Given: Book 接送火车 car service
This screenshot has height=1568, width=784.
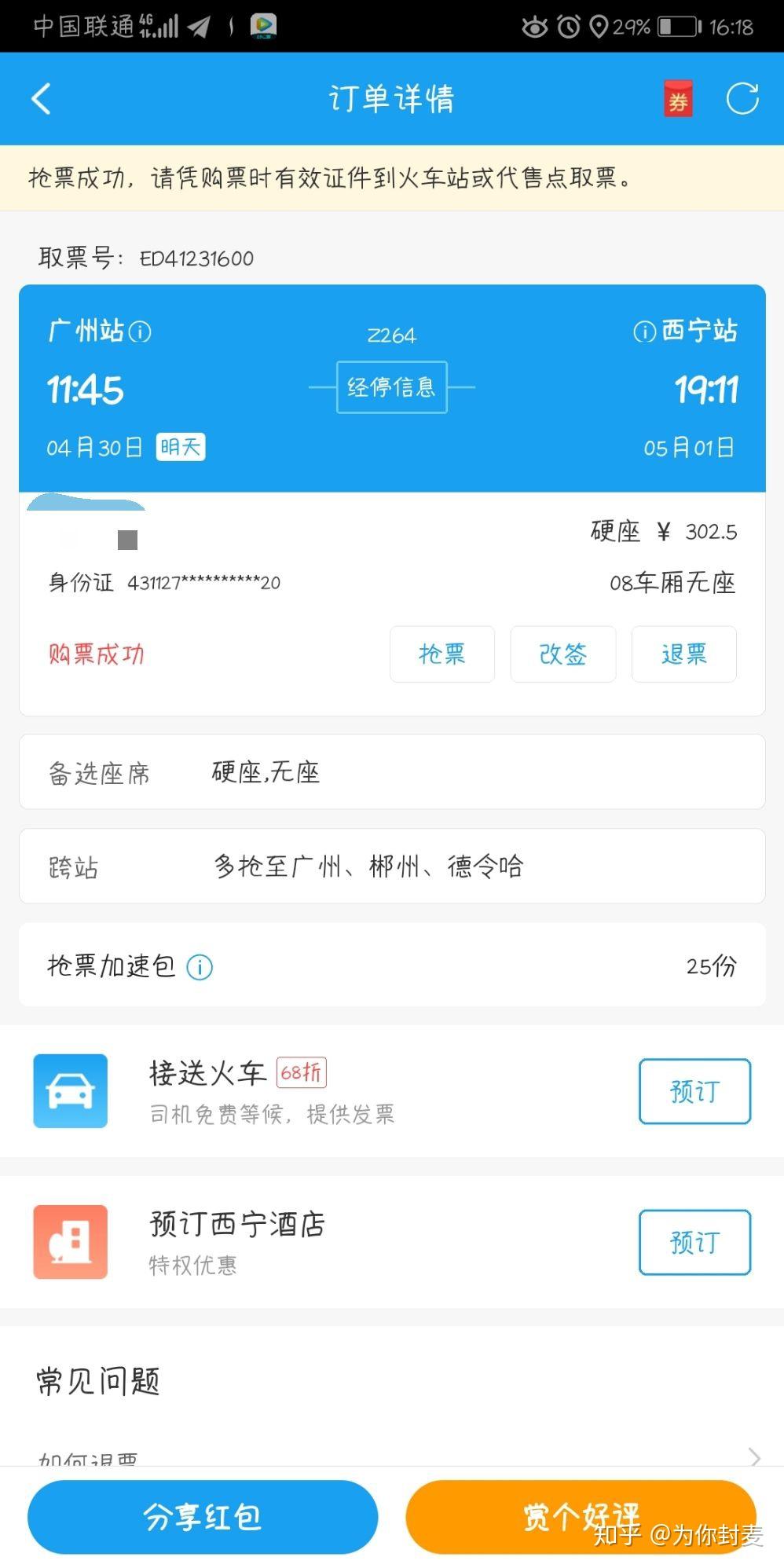Looking at the screenshot, I should [x=694, y=1091].
